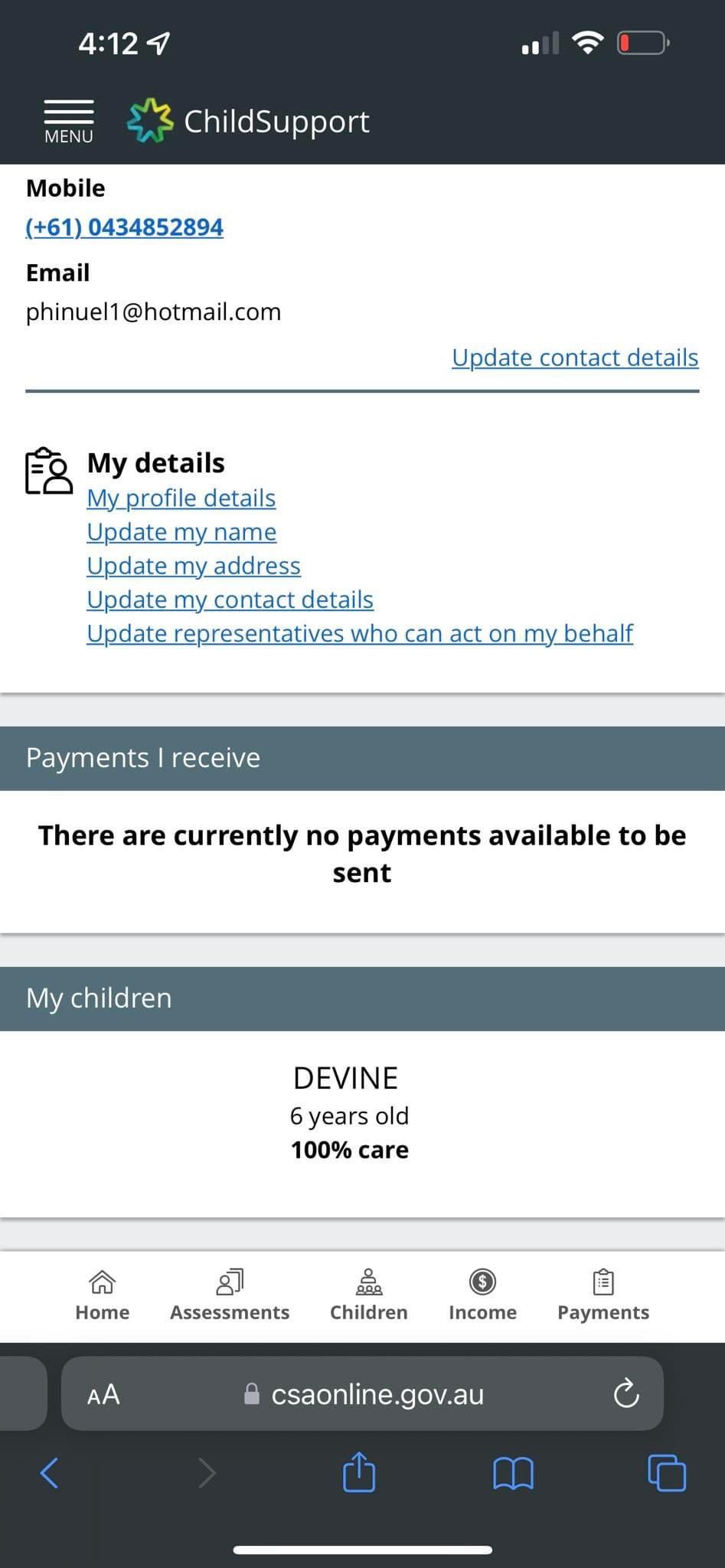Update representatives who can act on my behalf
Viewport: 725px width, 1568px height.
pyautogui.click(x=360, y=633)
